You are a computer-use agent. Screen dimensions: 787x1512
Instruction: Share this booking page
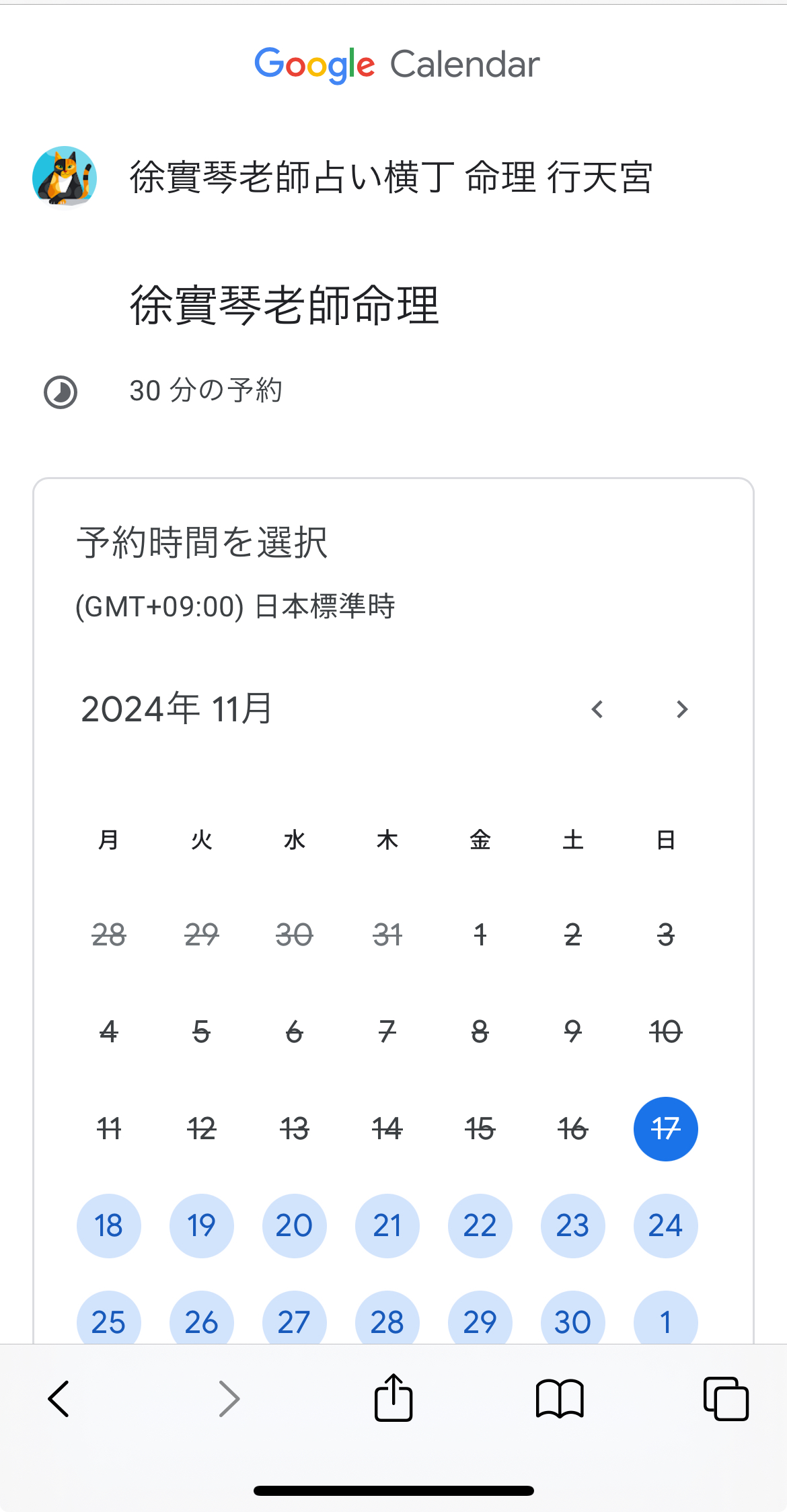[394, 1397]
